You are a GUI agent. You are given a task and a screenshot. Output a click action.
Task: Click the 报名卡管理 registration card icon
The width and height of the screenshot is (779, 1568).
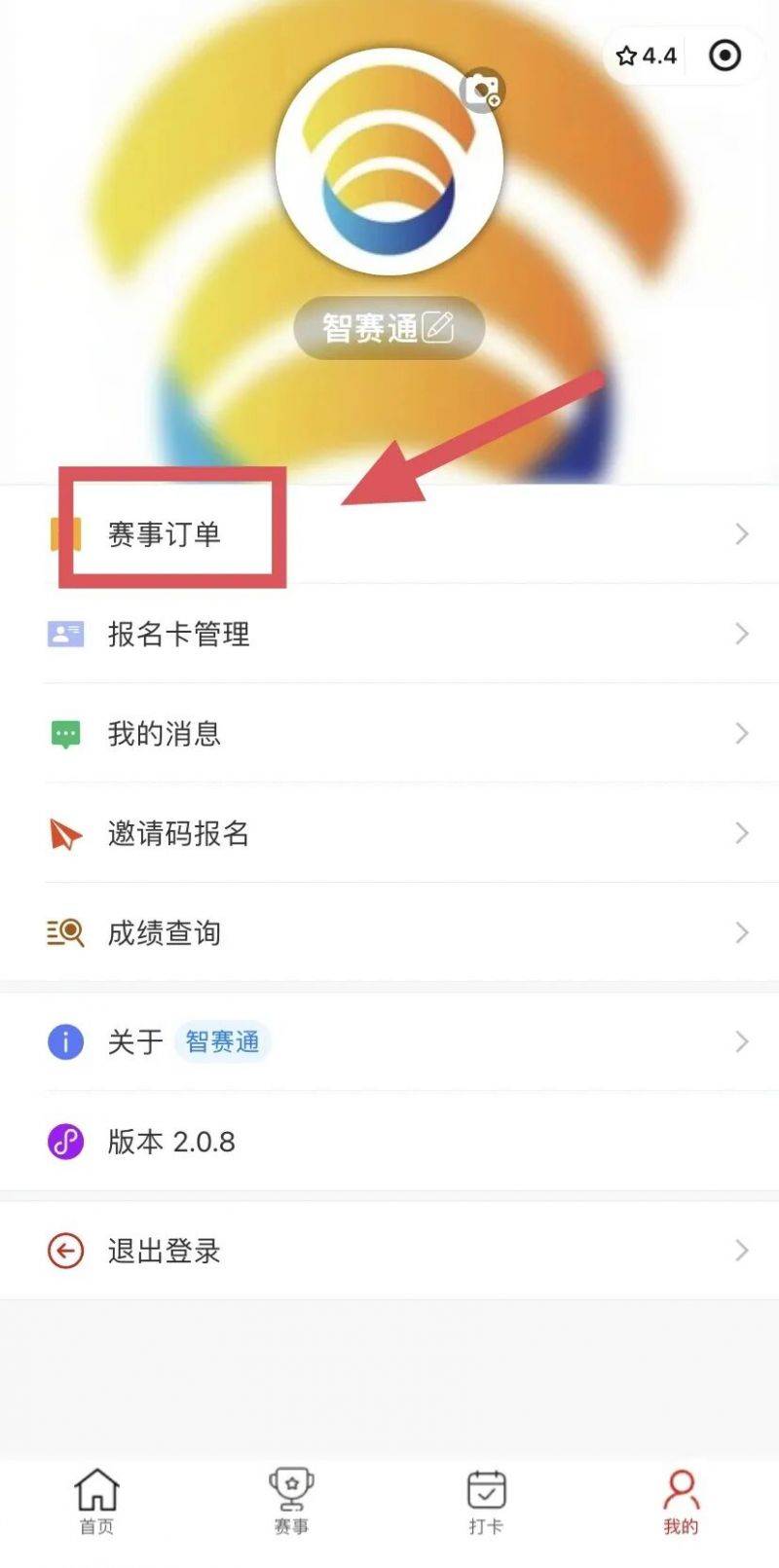pyautogui.click(x=65, y=634)
